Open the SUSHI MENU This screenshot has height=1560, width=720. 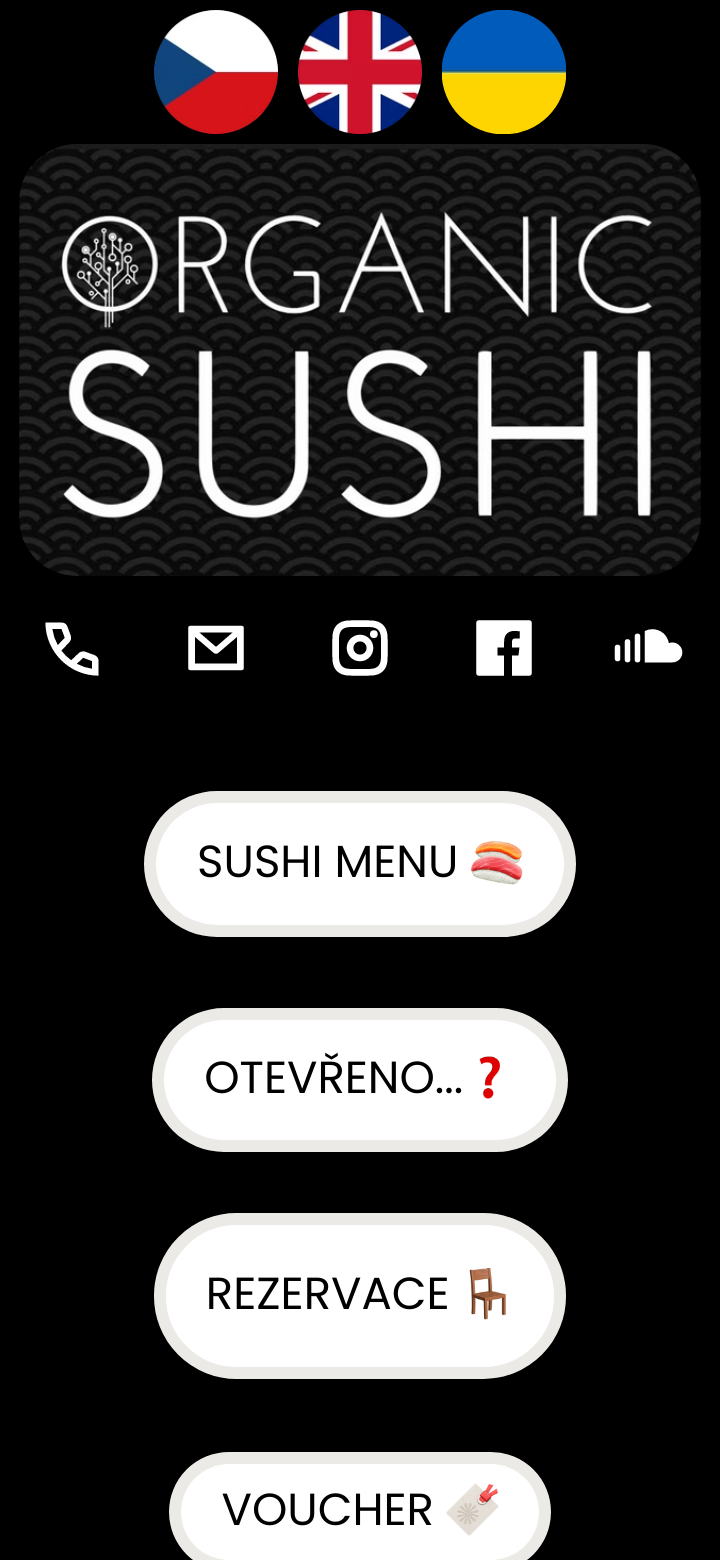tap(360, 864)
